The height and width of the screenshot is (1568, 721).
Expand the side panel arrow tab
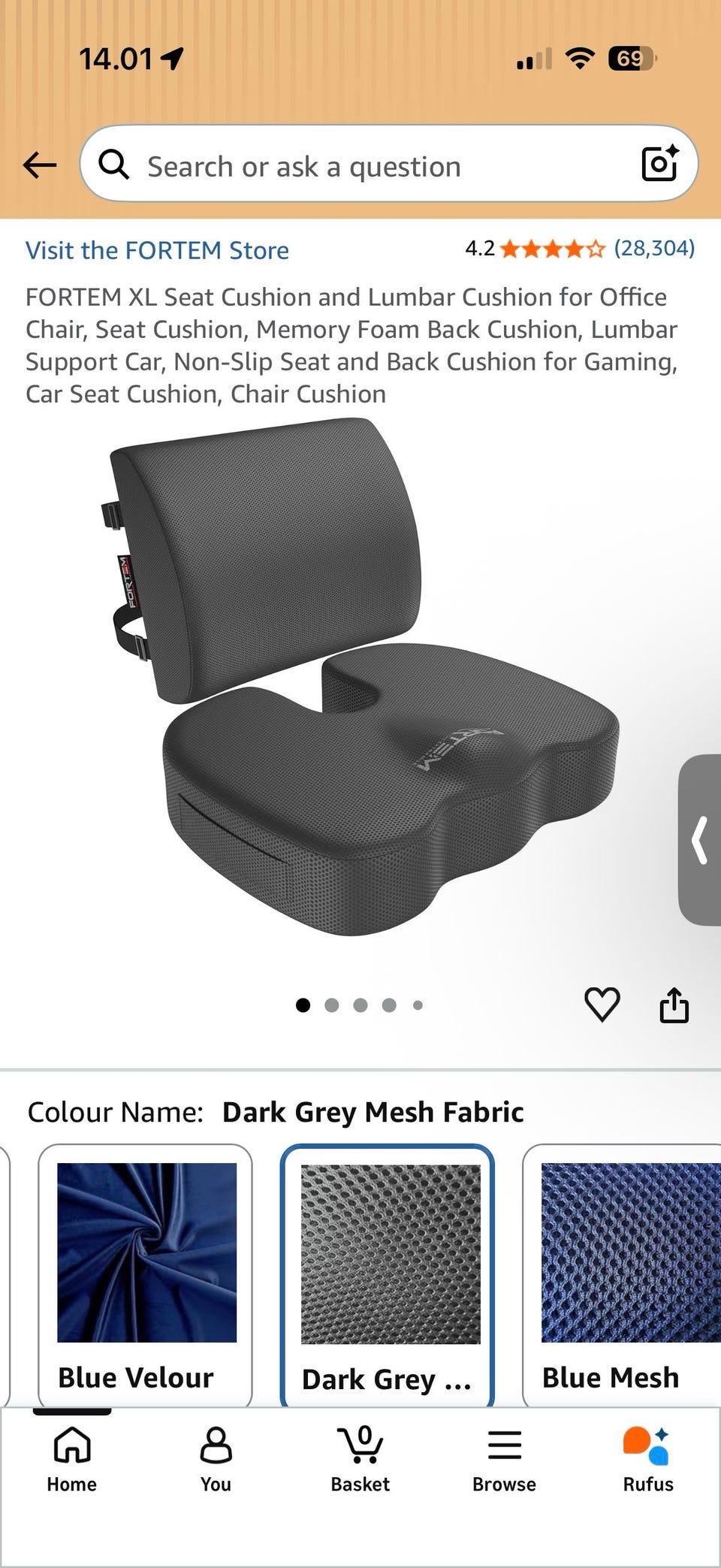tap(700, 840)
